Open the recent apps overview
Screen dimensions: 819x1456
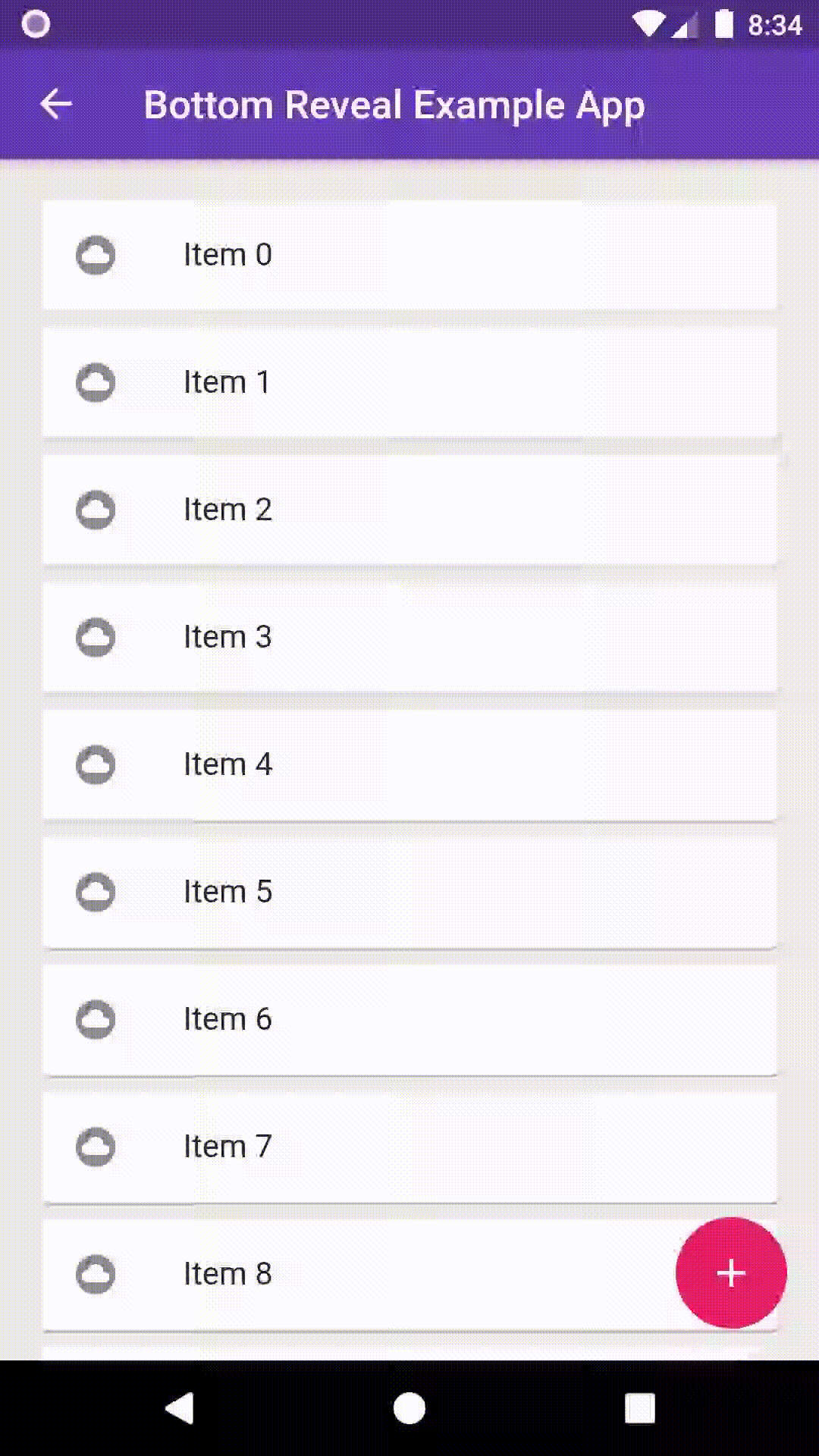[x=640, y=1409]
